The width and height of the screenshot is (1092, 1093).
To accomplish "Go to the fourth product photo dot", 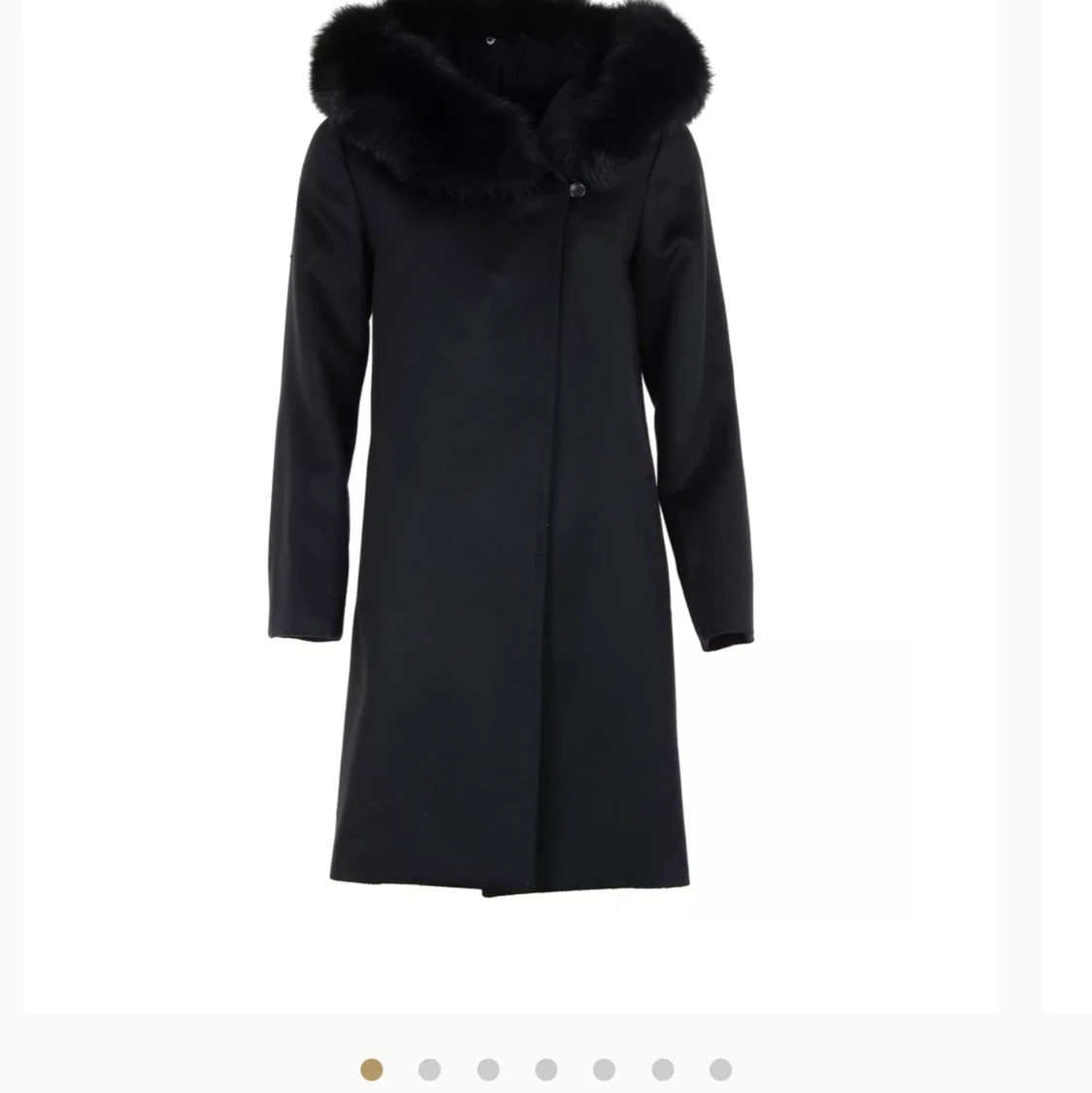I will [x=546, y=1070].
